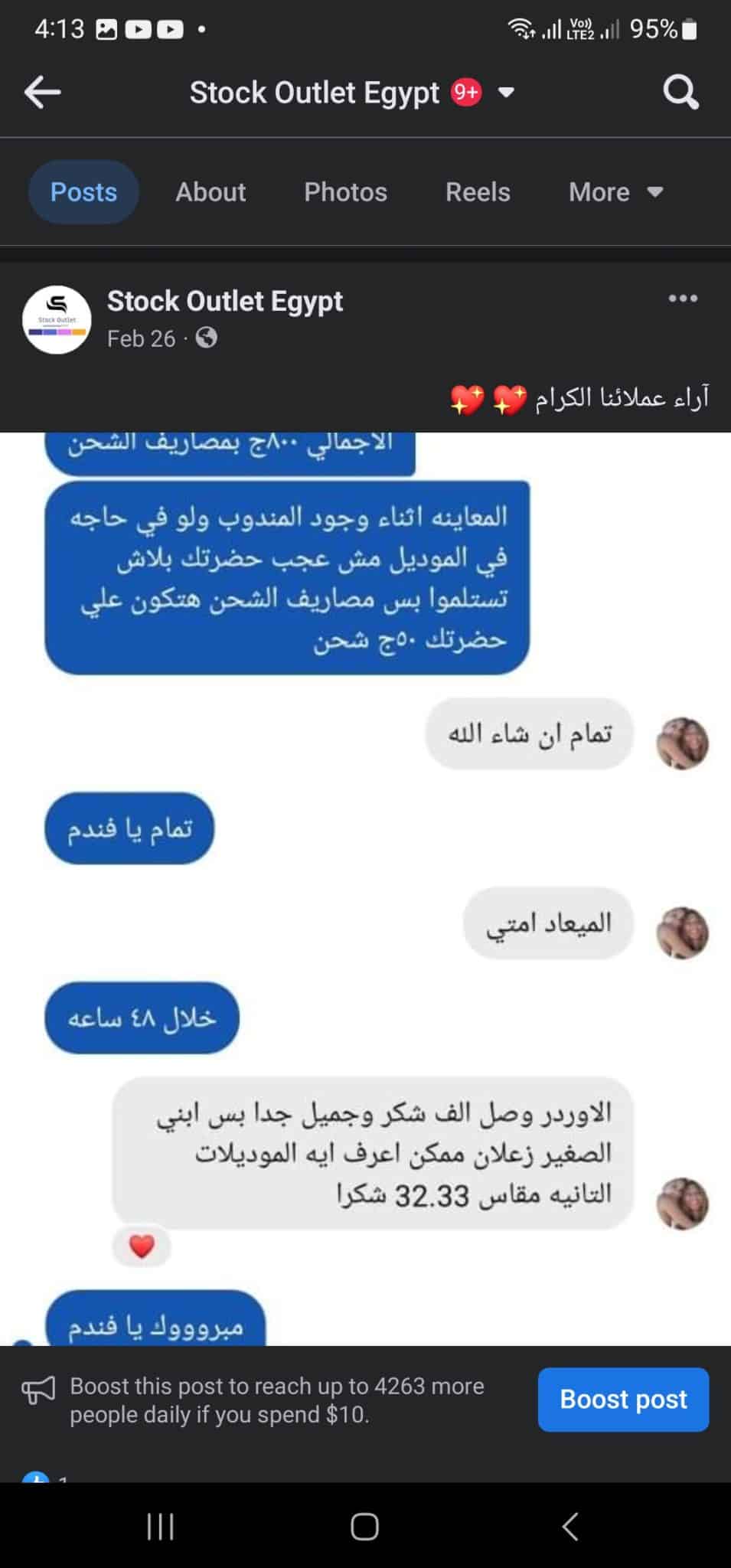Open the post's three-dot options menu
731x1568 pixels.
pyautogui.click(x=682, y=299)
